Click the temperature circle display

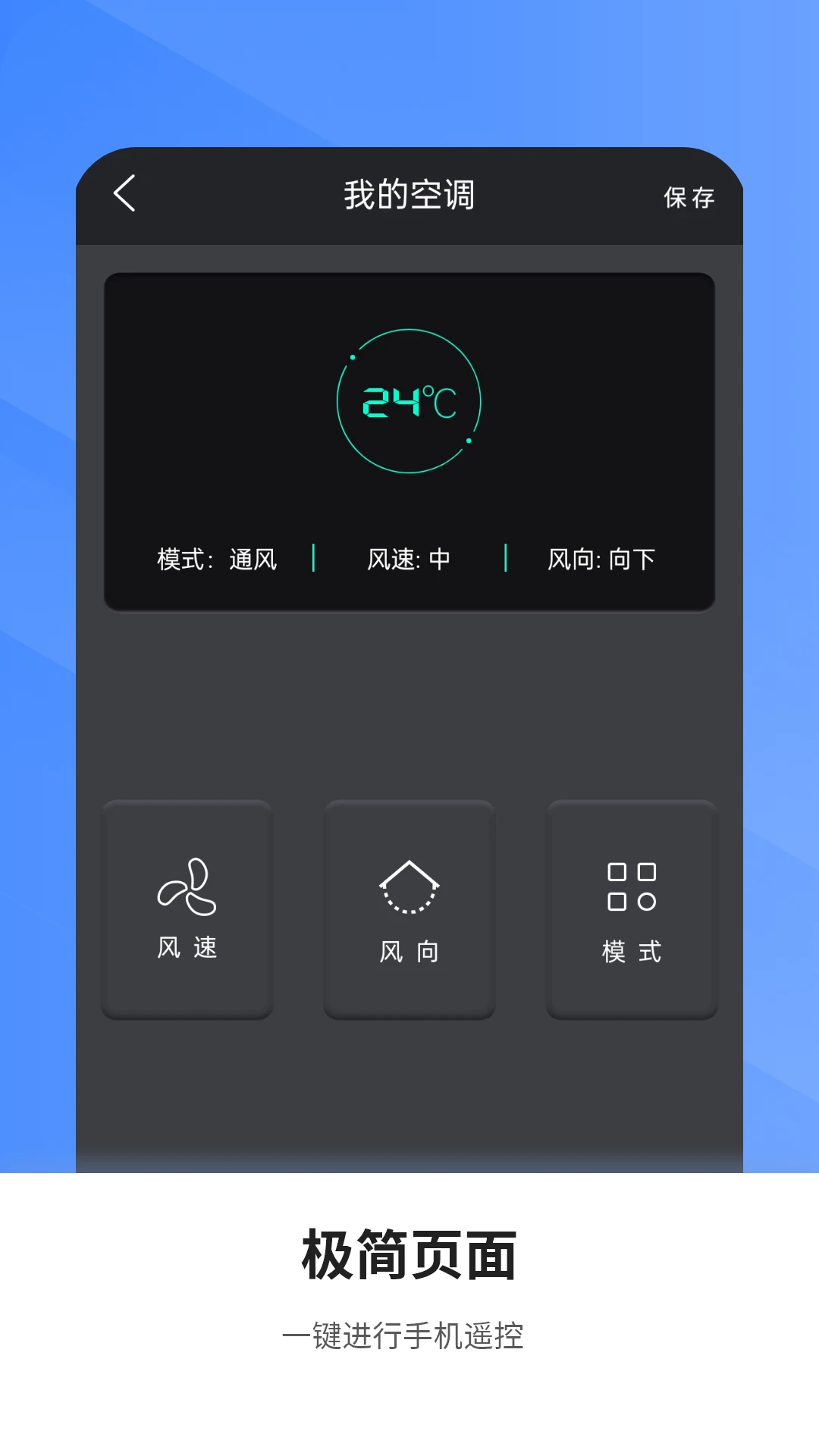pos(409,402)
